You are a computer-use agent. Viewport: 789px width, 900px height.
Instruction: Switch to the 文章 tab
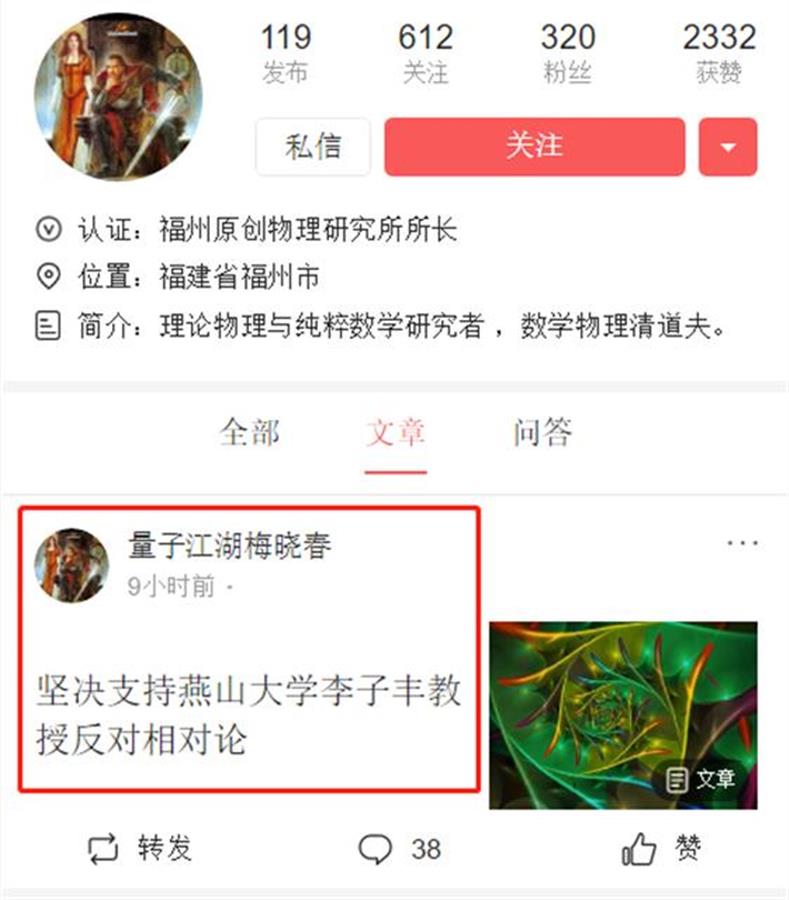[x=396, y=433]
